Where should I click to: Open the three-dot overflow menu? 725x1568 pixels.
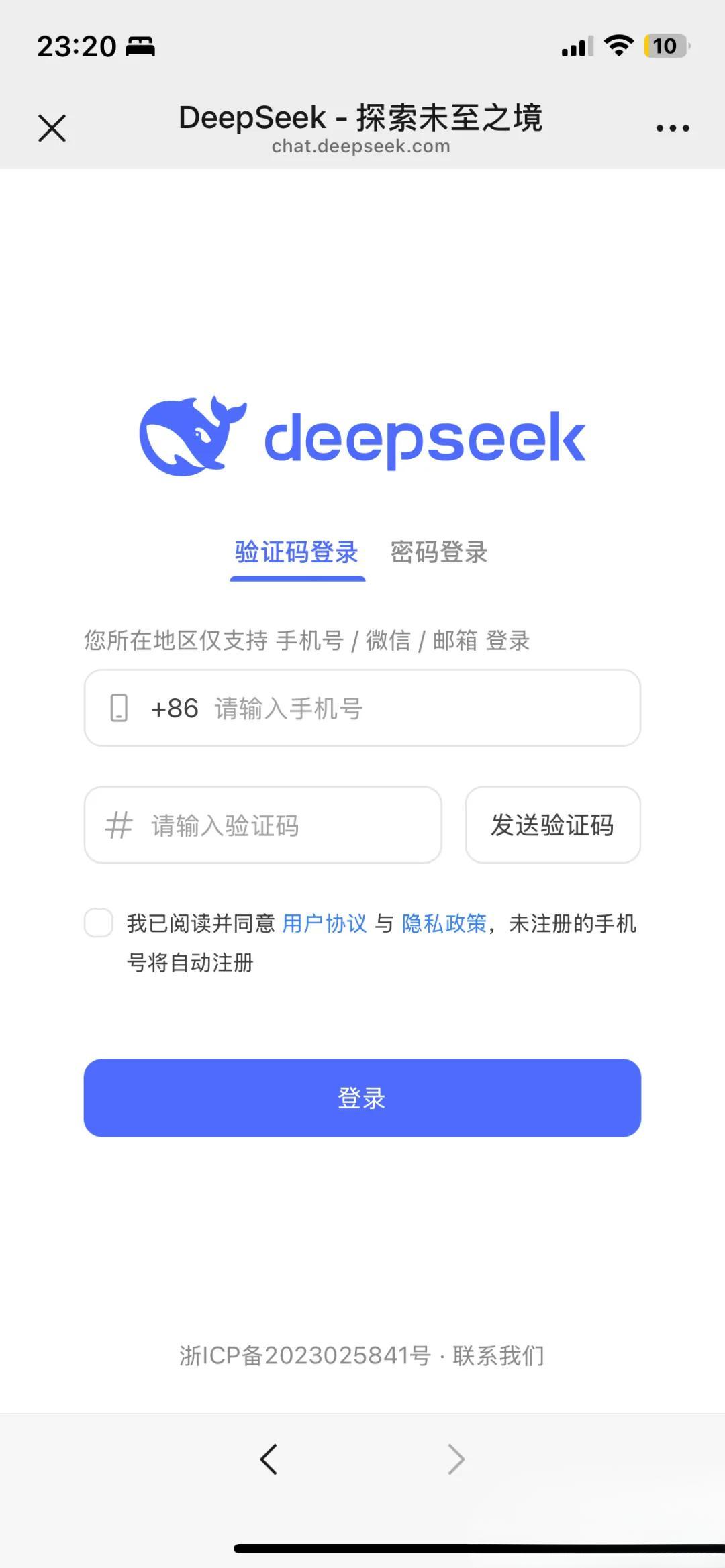point(673,128)
